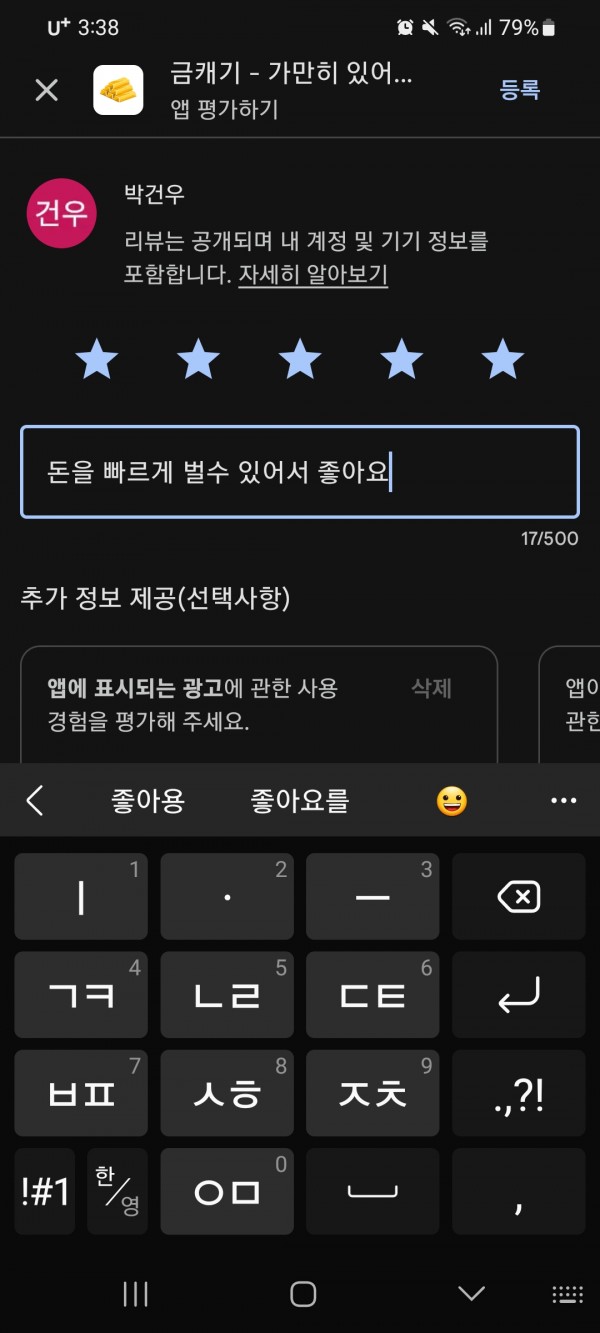Tap 삭제 on the ad experience card
Screen dimensions: 600x1333
[432, 688]
